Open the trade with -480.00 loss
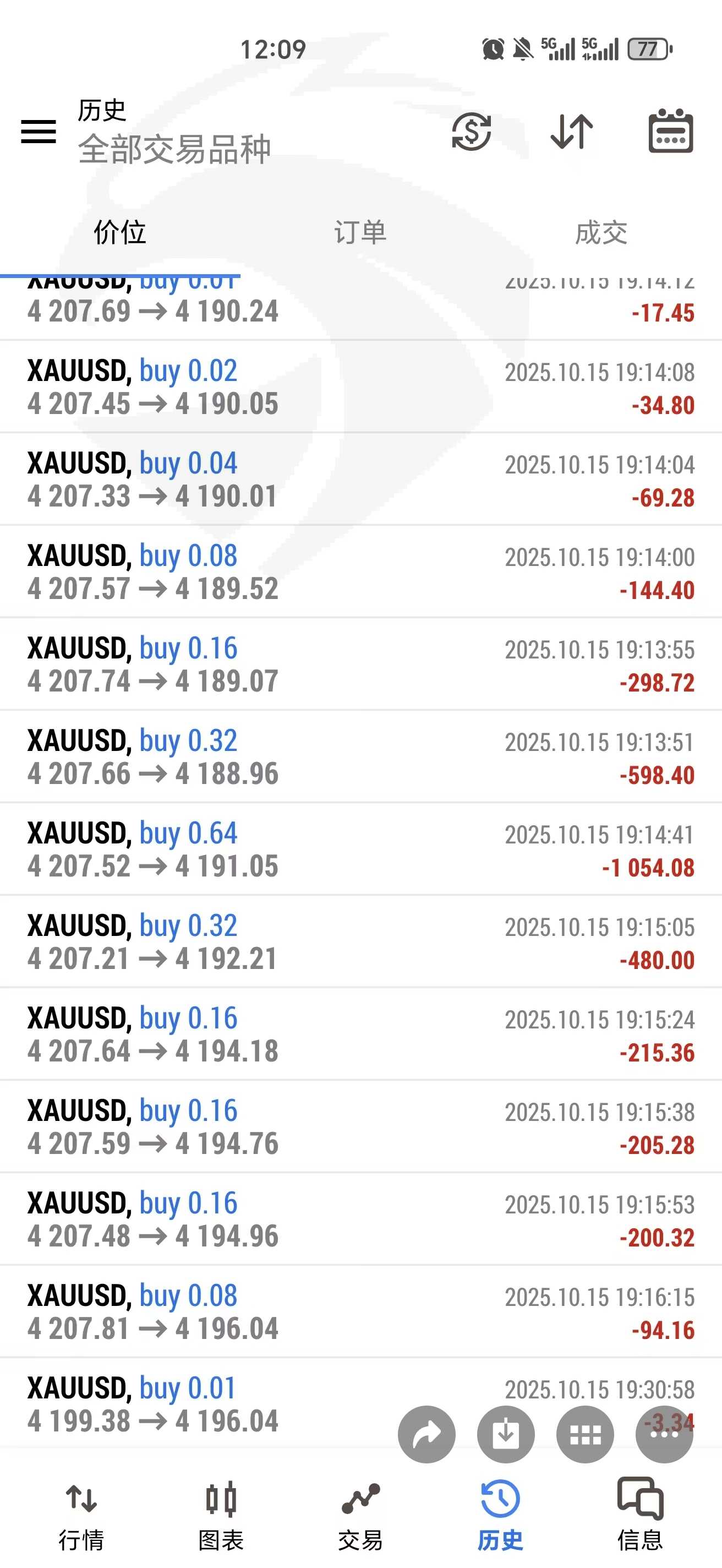The image size is (722, 1568). [360, 941]
